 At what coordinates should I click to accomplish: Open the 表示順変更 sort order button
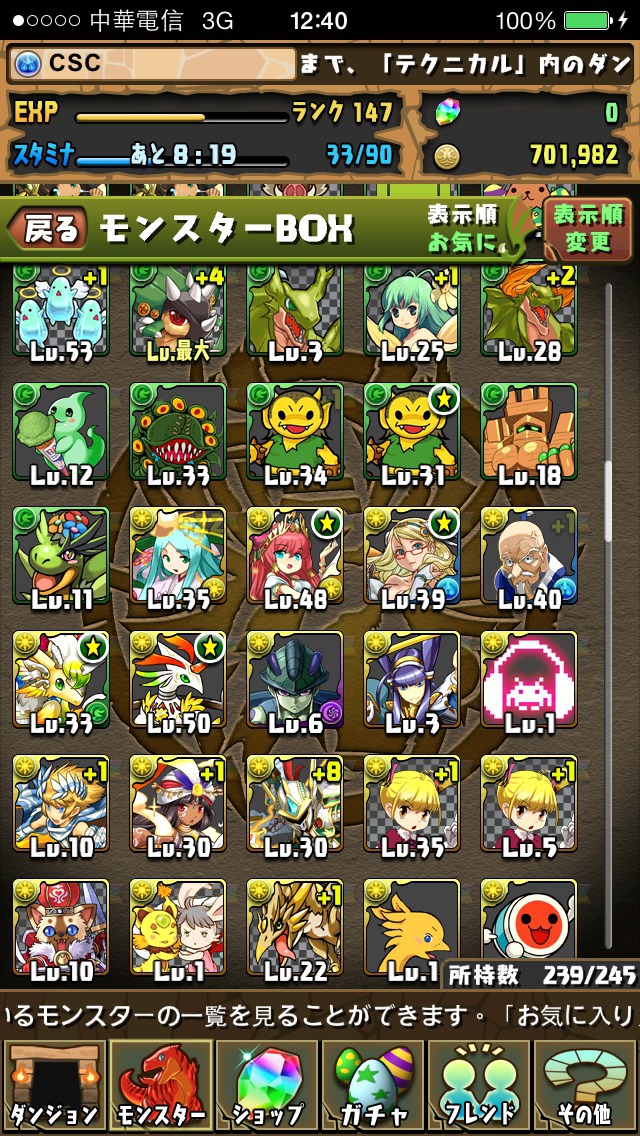(x=587, y=226)
